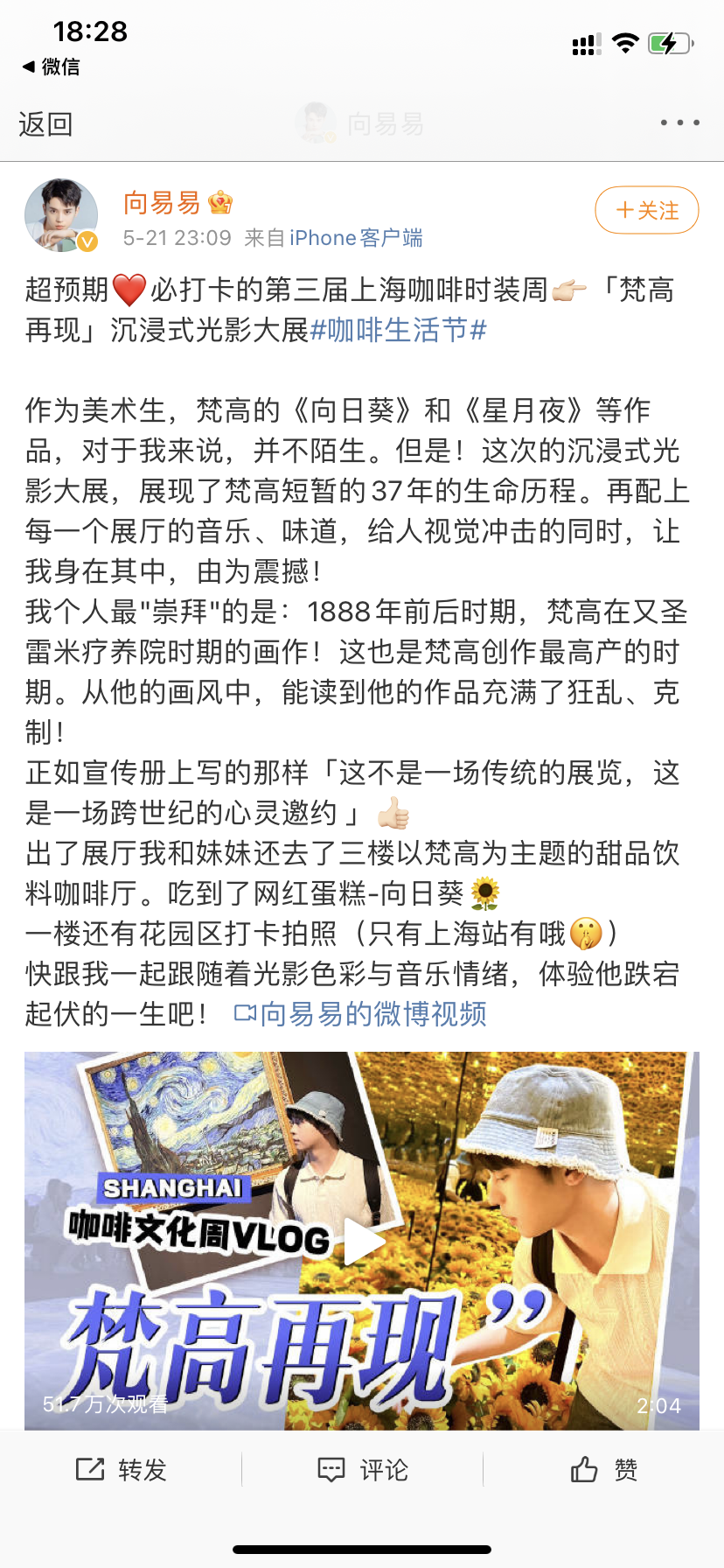Tap 返回 to go back

click(45, 124)
